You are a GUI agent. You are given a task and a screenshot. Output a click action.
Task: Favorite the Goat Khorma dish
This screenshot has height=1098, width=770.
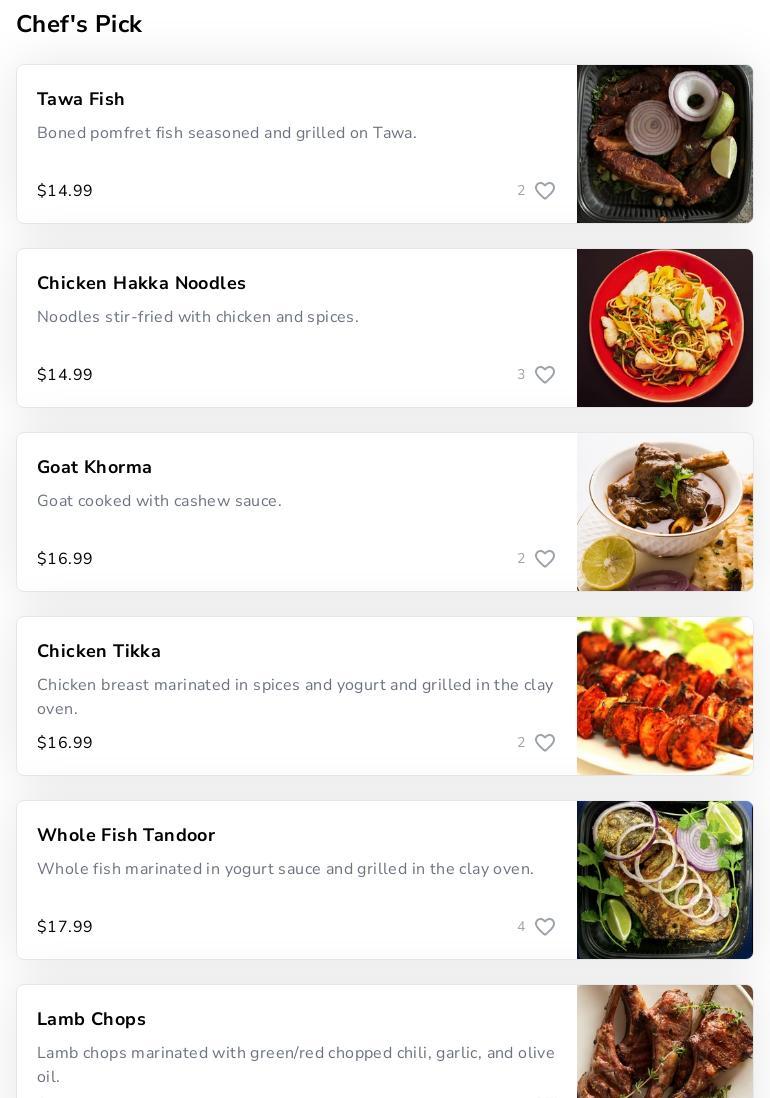545,559
